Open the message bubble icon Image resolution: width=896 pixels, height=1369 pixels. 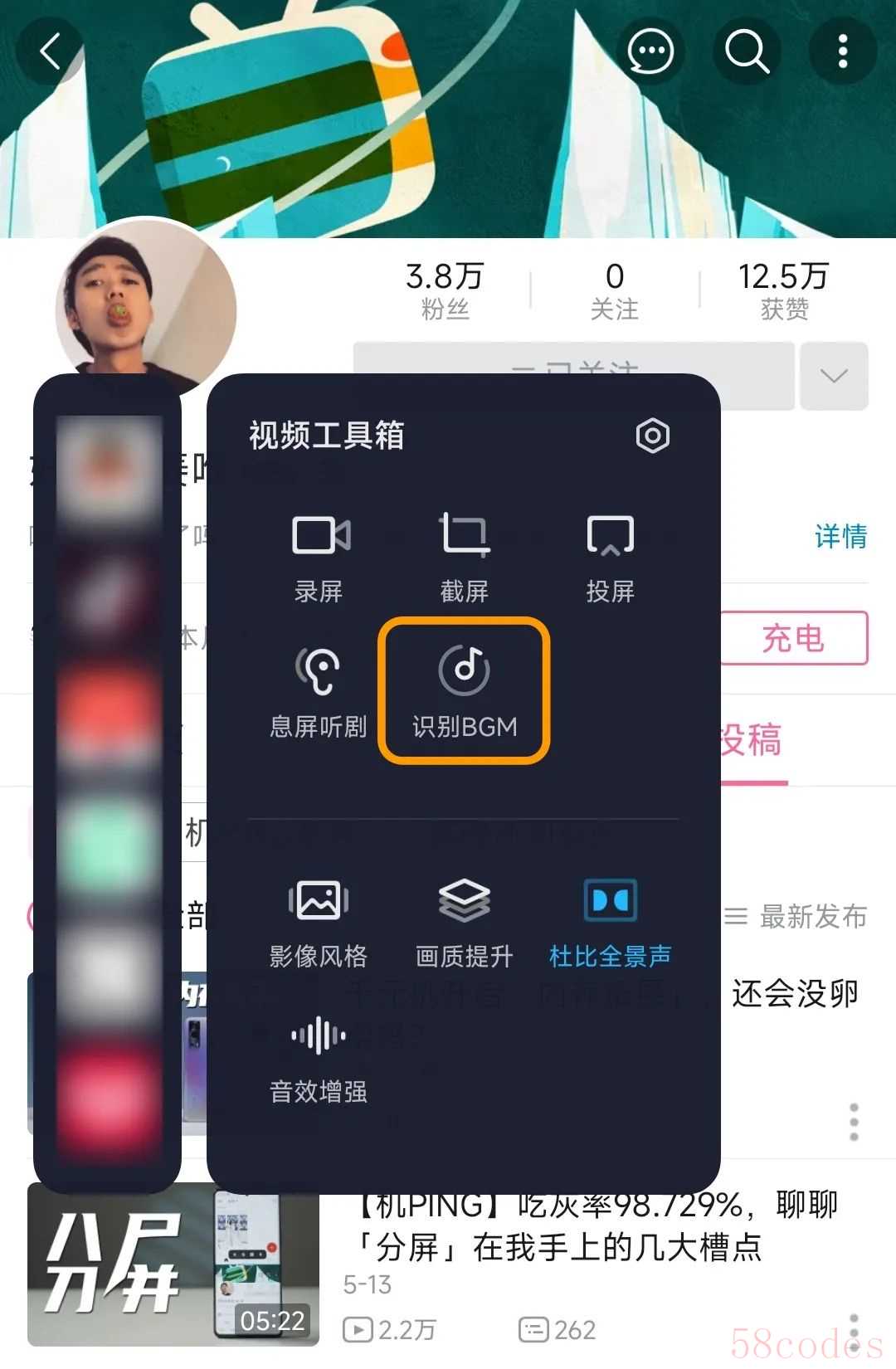click(650, 51)
